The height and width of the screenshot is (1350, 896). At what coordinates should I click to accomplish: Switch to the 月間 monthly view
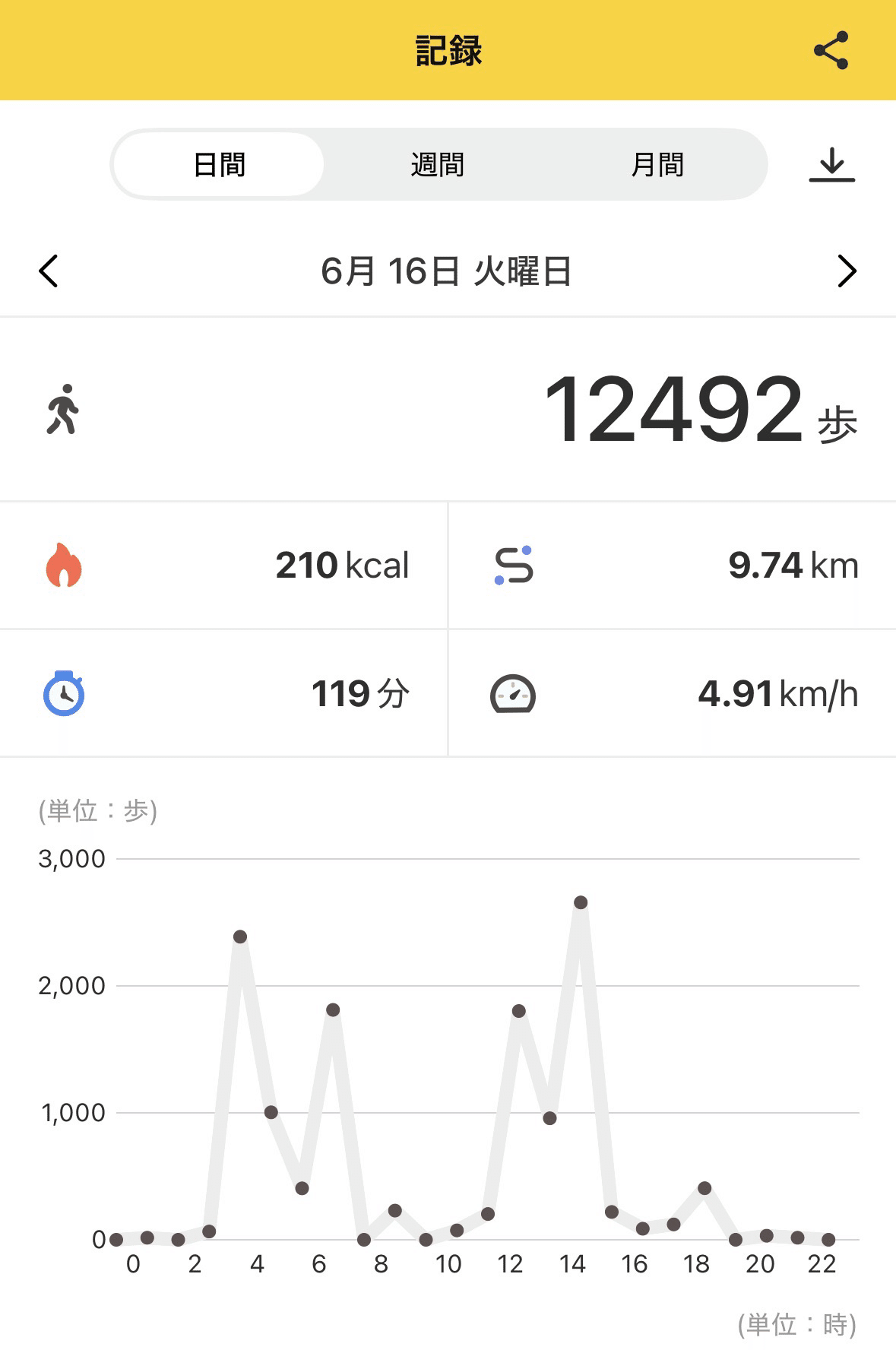coord(657,164)
